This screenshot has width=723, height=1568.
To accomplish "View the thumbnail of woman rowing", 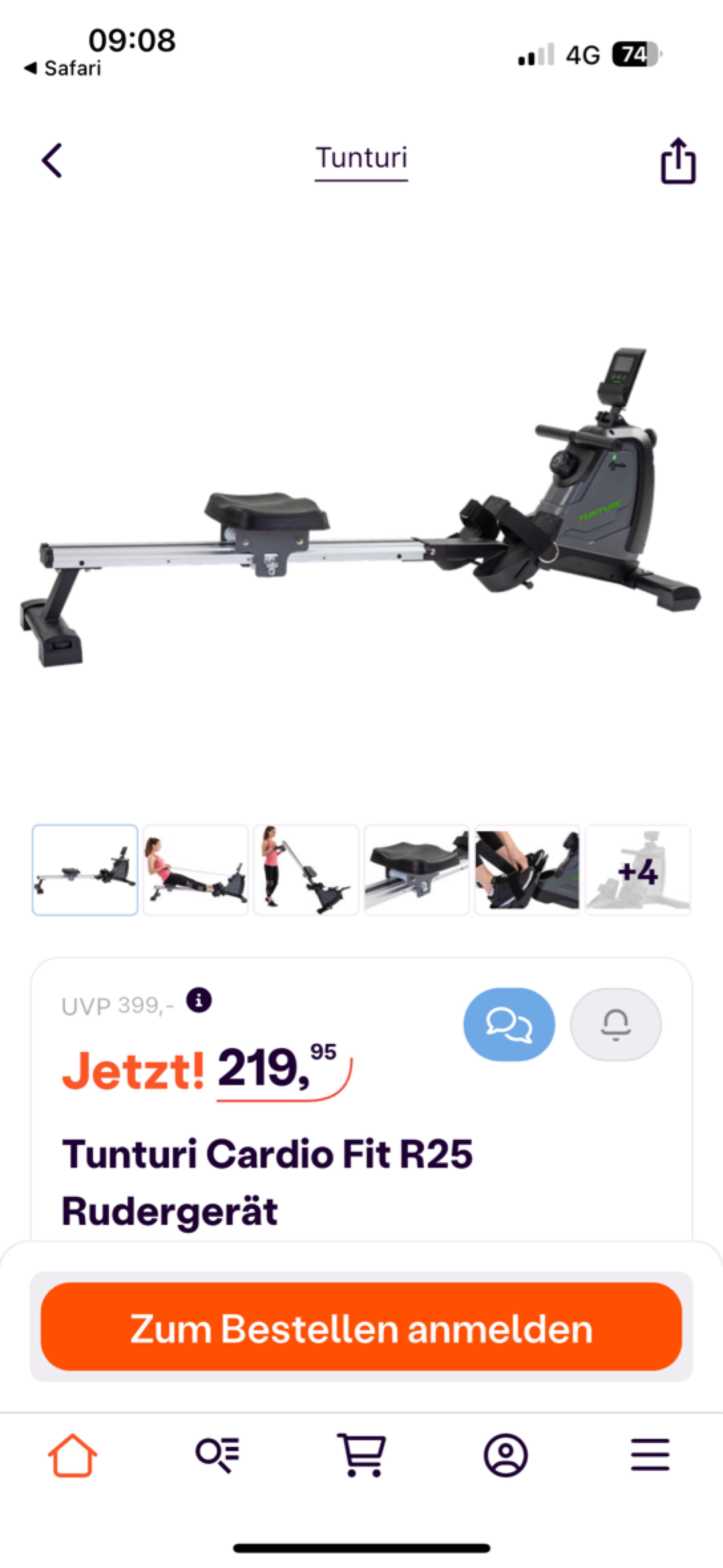I will pyautogui.click(x=195, y=870).
